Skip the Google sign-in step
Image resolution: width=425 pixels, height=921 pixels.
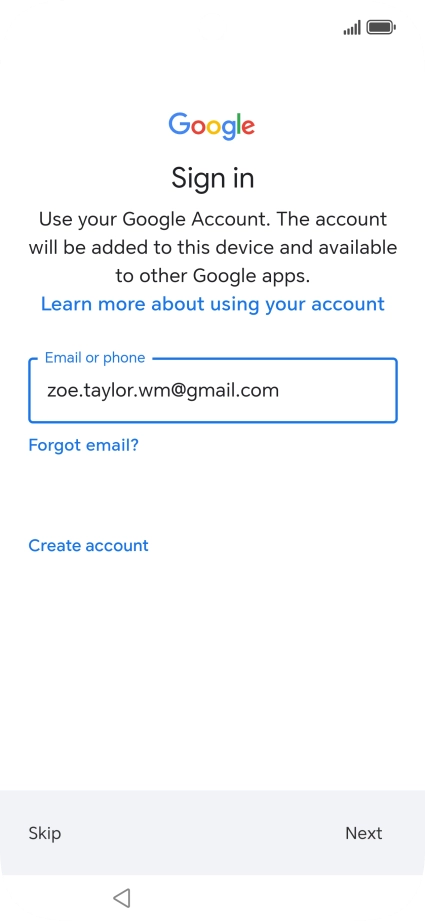click(x=45, y=833)
